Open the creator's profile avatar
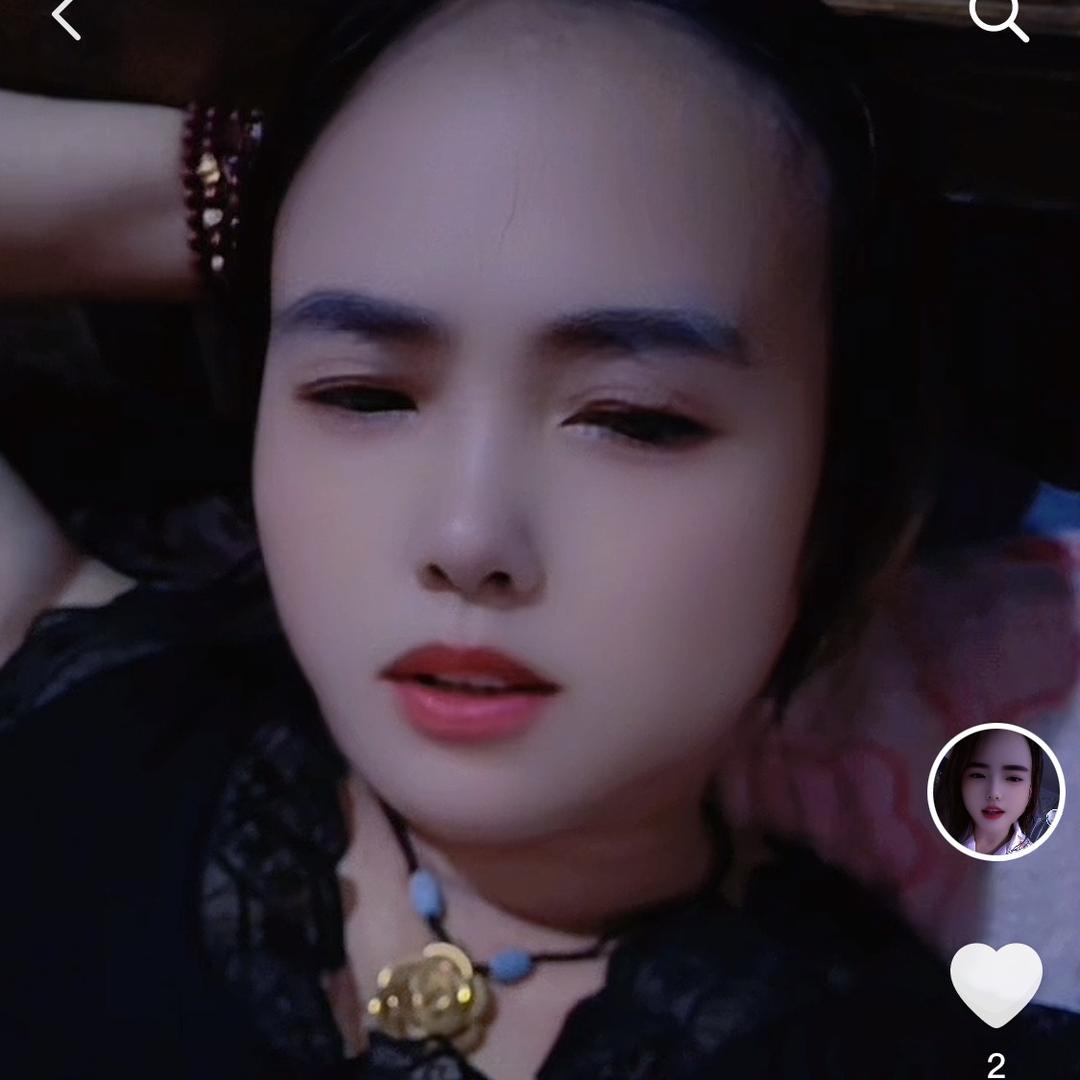 click(996, 791)
